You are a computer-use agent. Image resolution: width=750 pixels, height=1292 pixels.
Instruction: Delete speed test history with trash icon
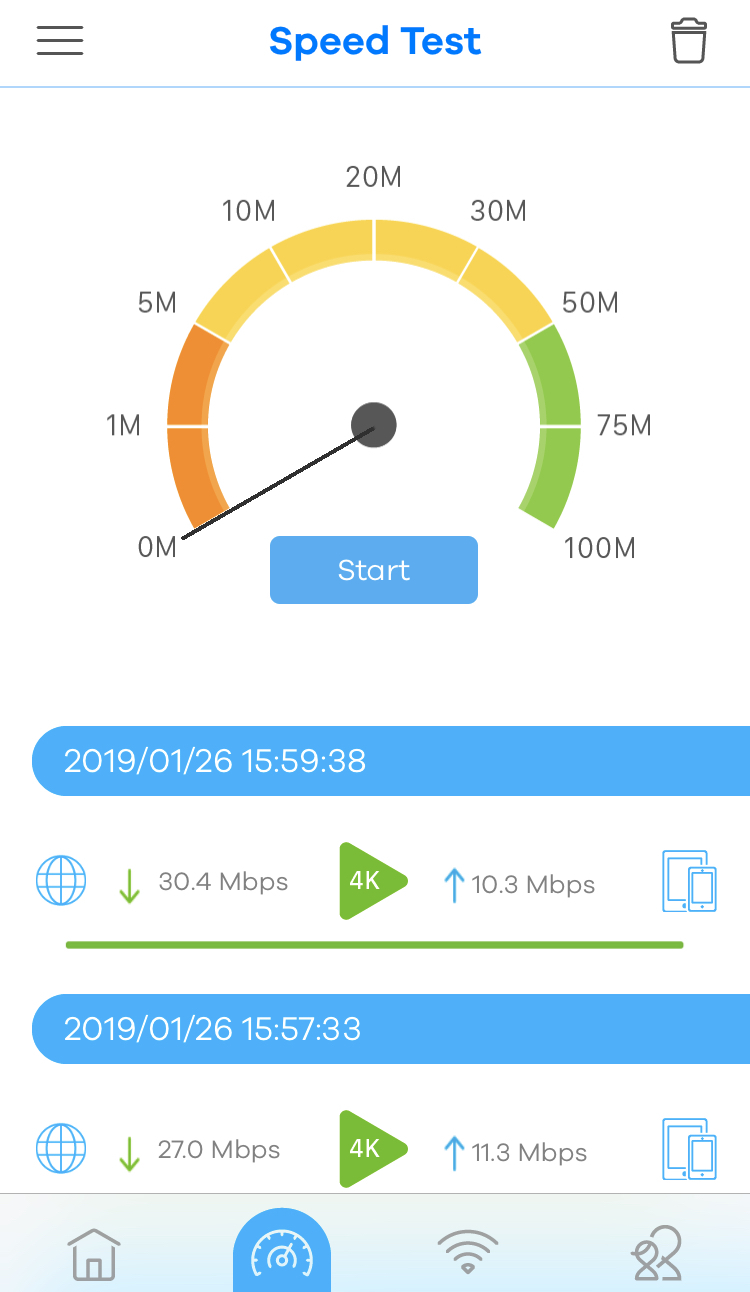[x=689, y=41]
